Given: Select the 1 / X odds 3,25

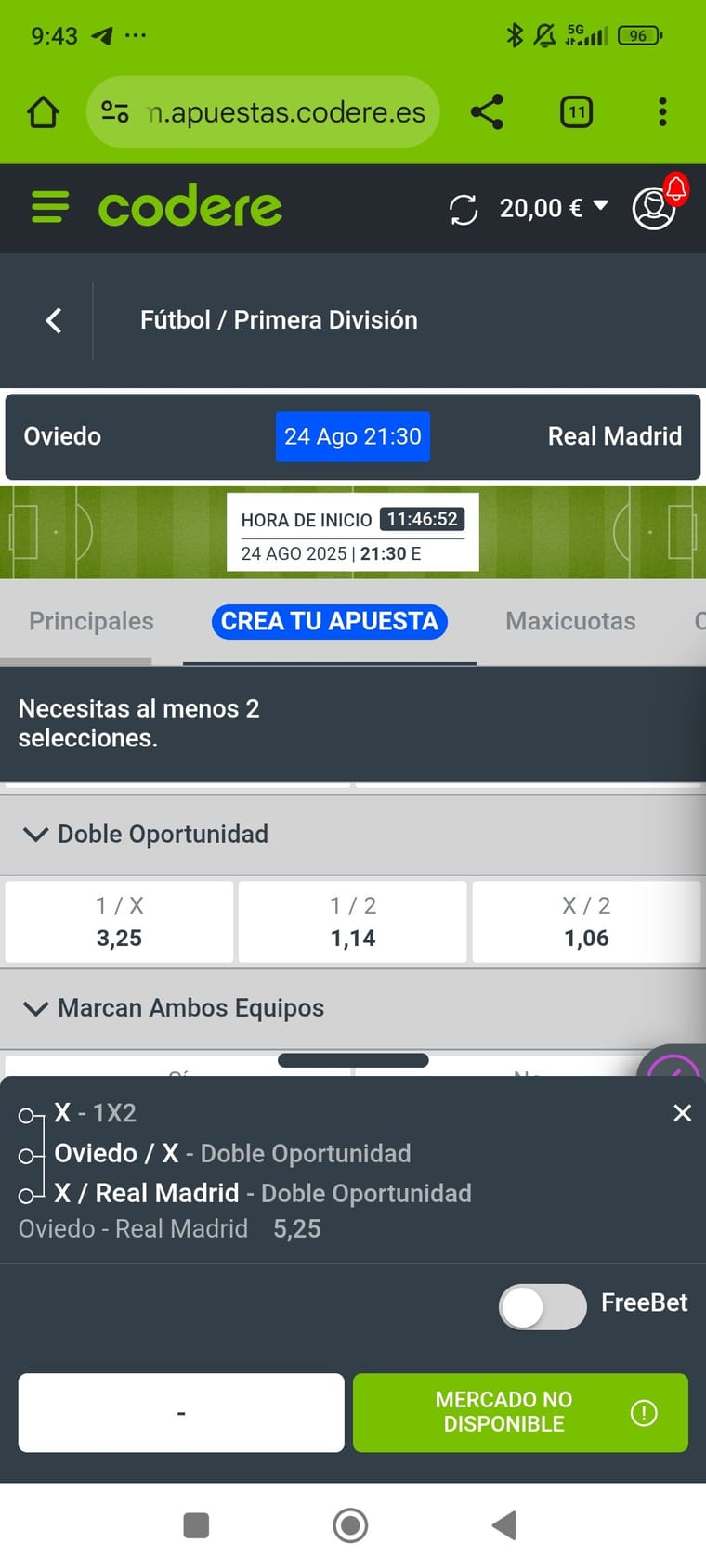Looking at the screenshot, I should click(x=119, y=922).
